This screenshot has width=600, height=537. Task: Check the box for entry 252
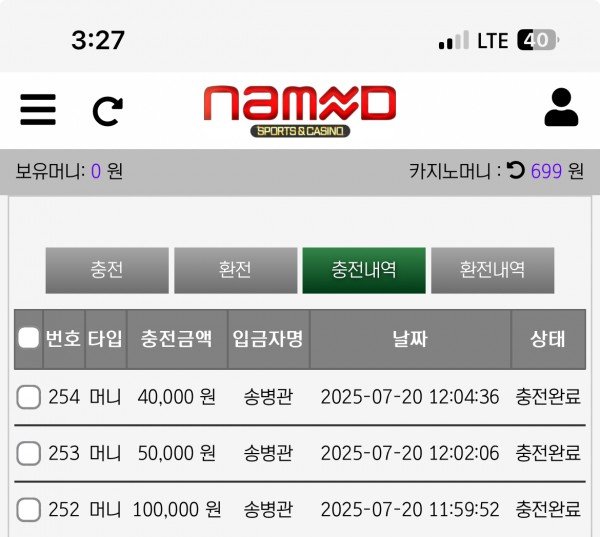point(29,510)
